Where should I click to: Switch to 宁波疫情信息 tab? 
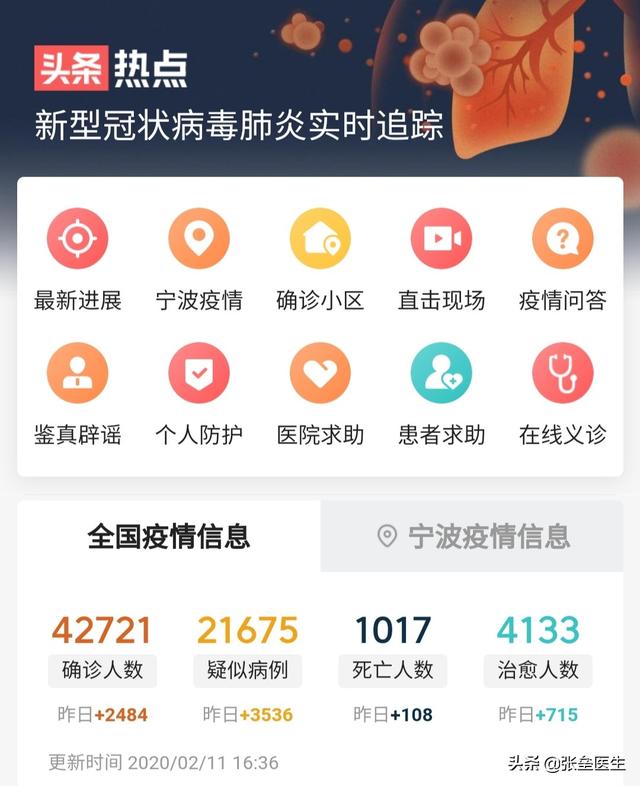pos(473,536)
